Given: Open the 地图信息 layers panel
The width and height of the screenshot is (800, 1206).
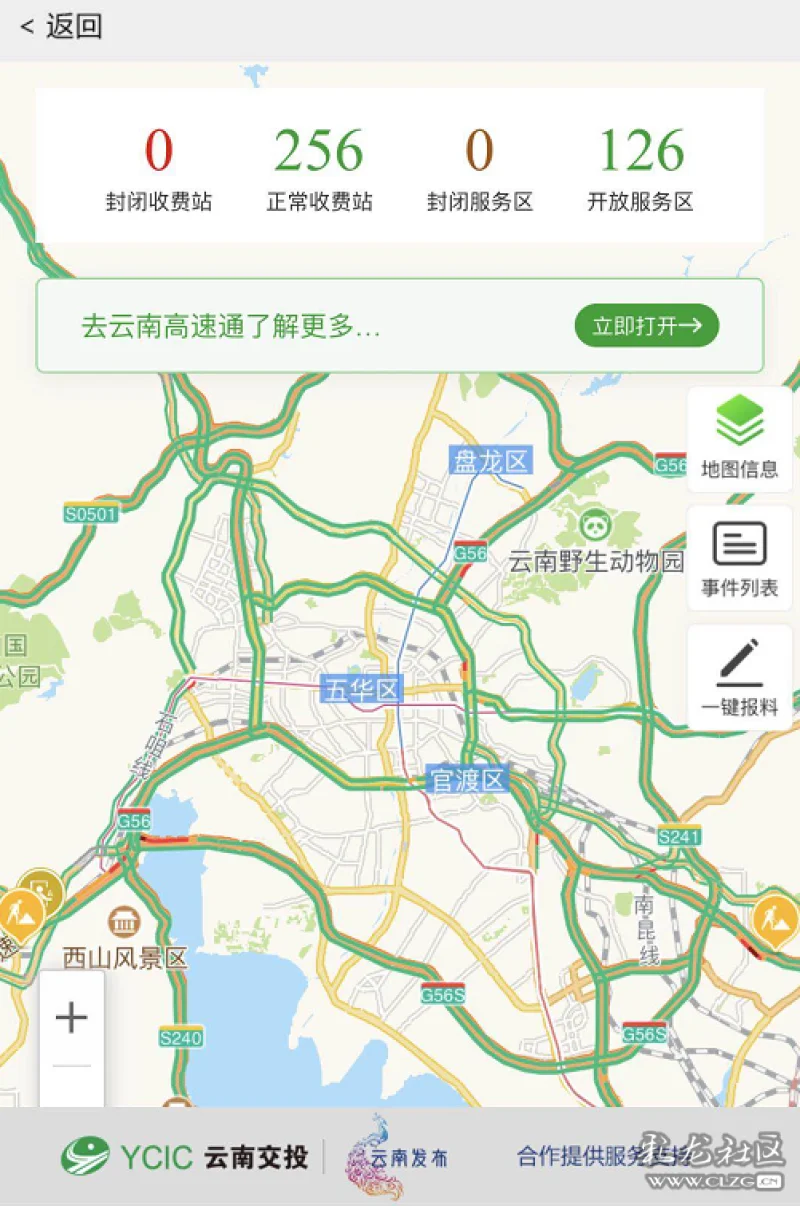Looking at the screenshot, I should (x=739, y=439).
